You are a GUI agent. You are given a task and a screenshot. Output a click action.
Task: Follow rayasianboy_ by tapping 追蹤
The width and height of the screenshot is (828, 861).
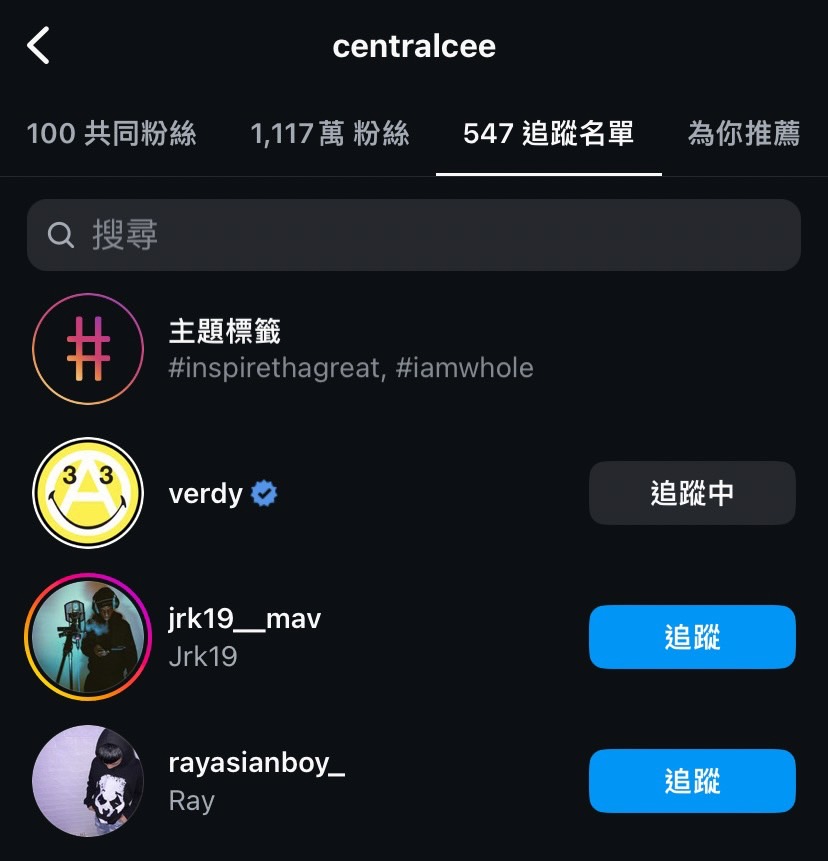pos(692,781)
